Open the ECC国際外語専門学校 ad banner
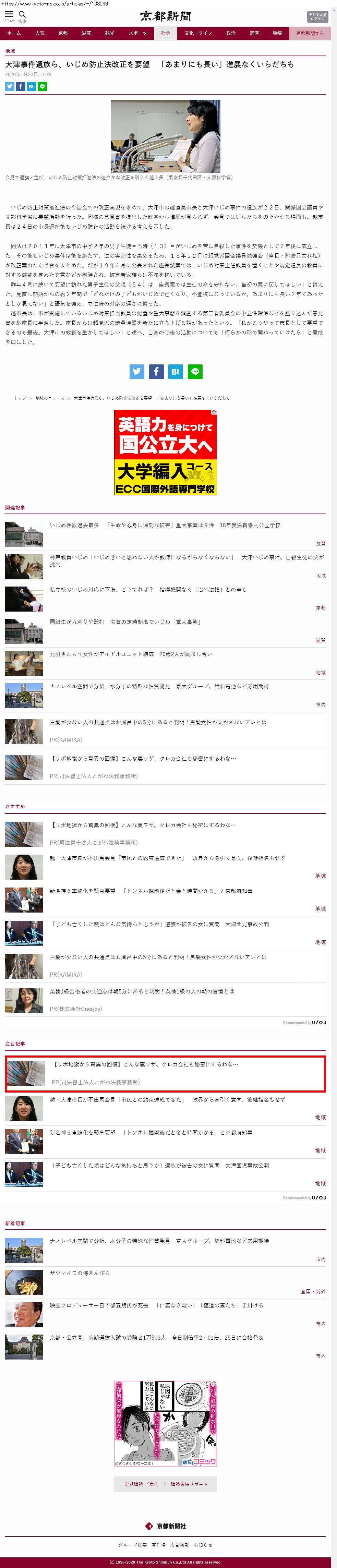 166,452
